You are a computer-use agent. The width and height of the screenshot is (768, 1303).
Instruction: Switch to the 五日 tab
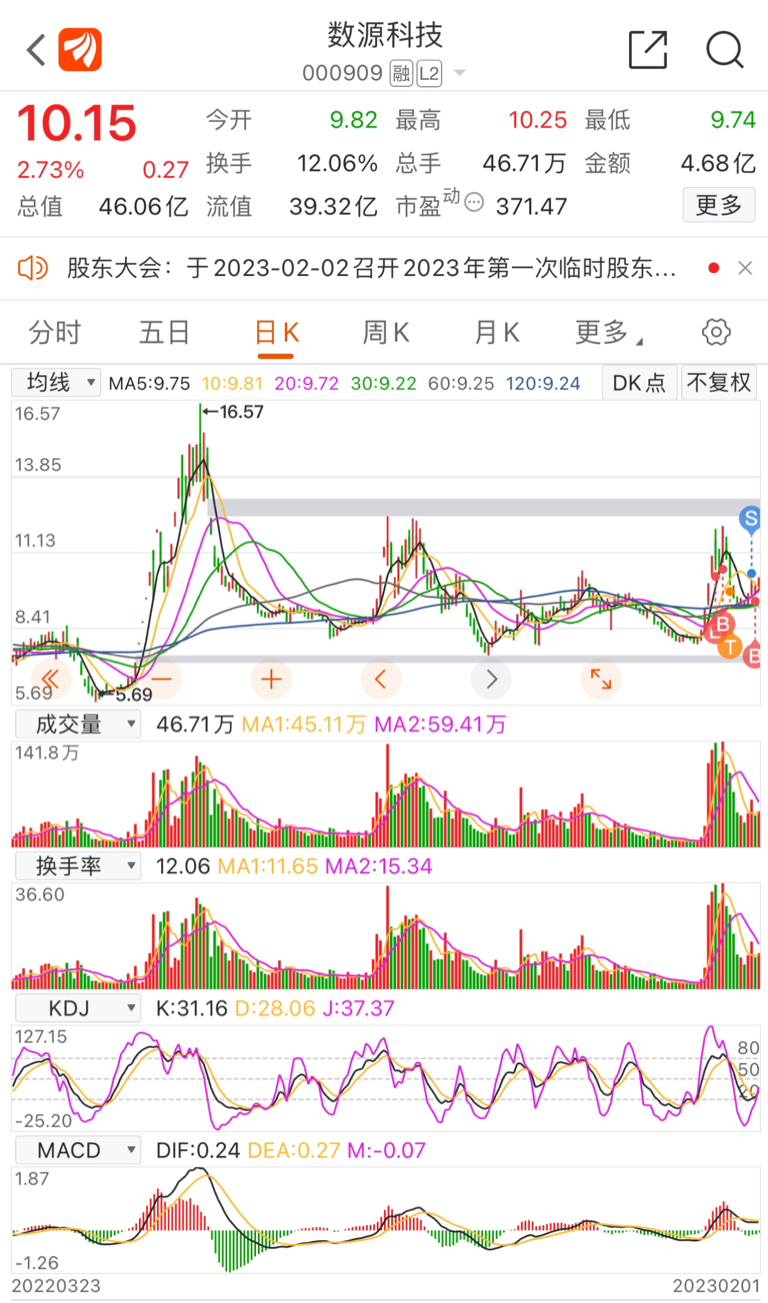165,332
